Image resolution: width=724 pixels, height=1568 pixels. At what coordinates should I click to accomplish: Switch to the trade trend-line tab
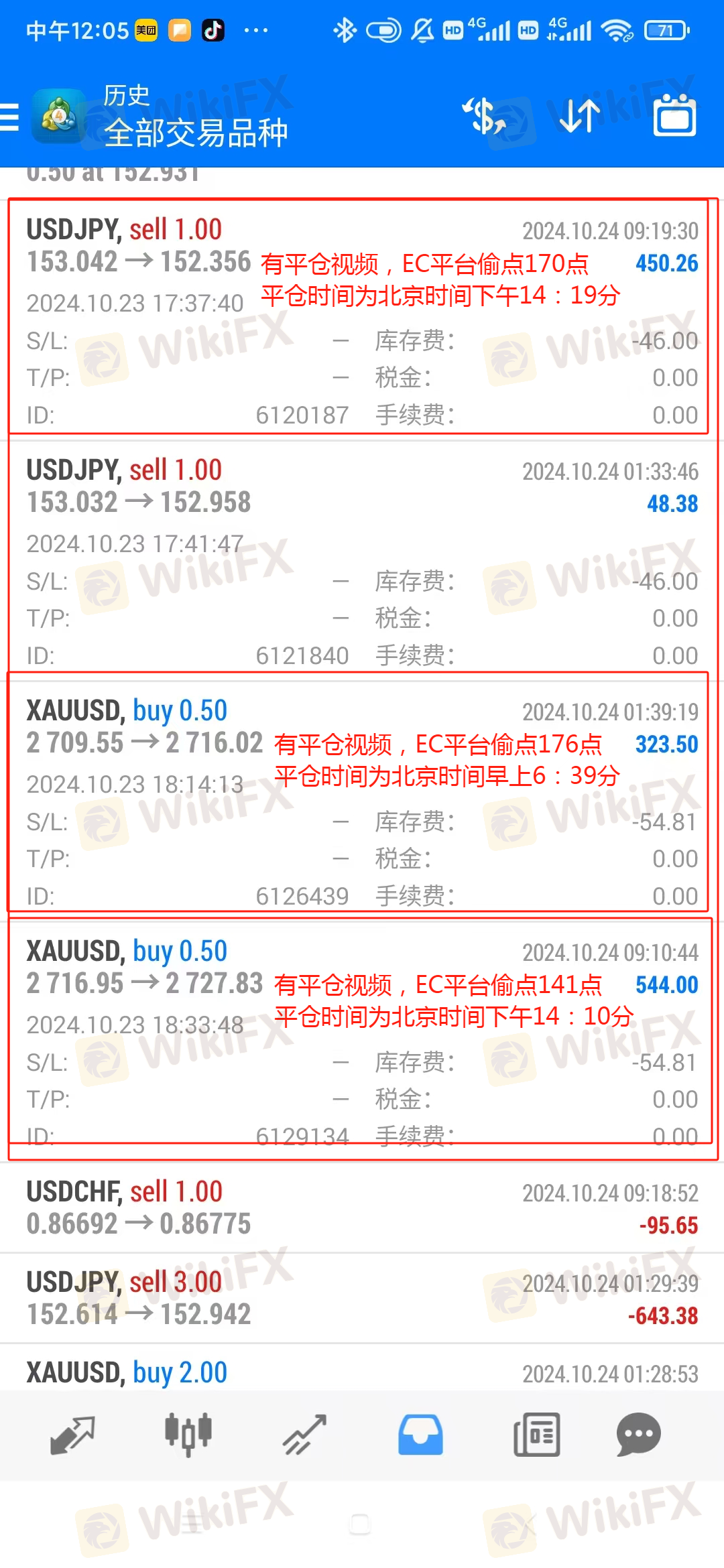[304, 1435]
